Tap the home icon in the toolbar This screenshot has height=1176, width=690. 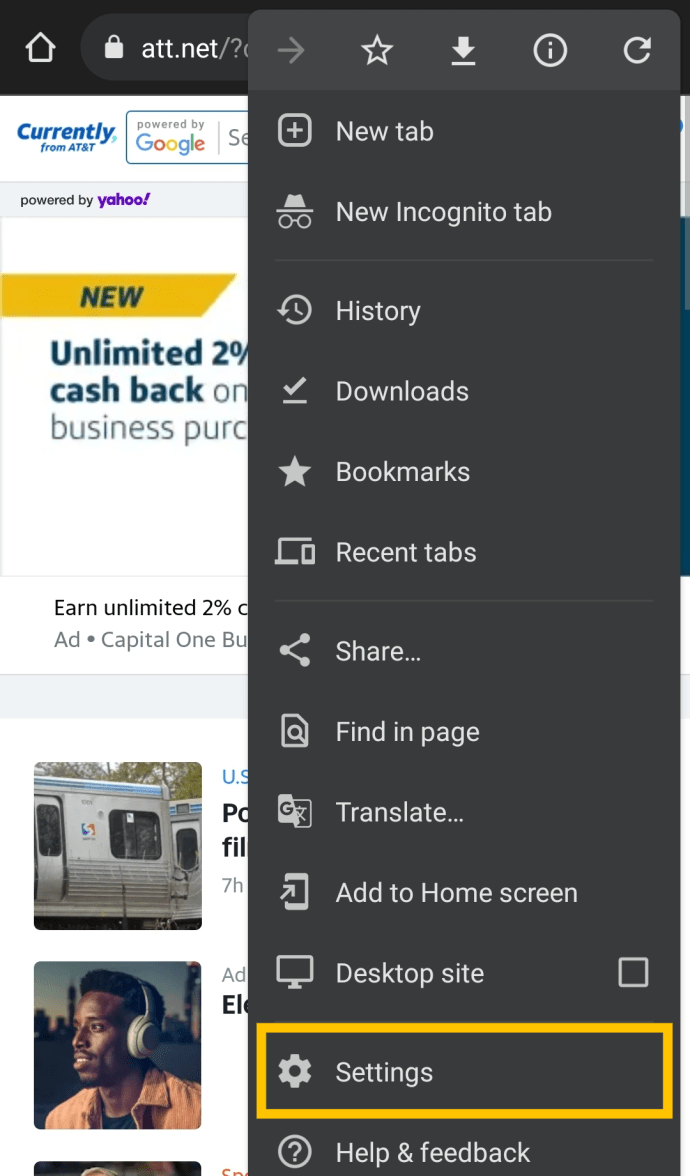pos(40,48)
